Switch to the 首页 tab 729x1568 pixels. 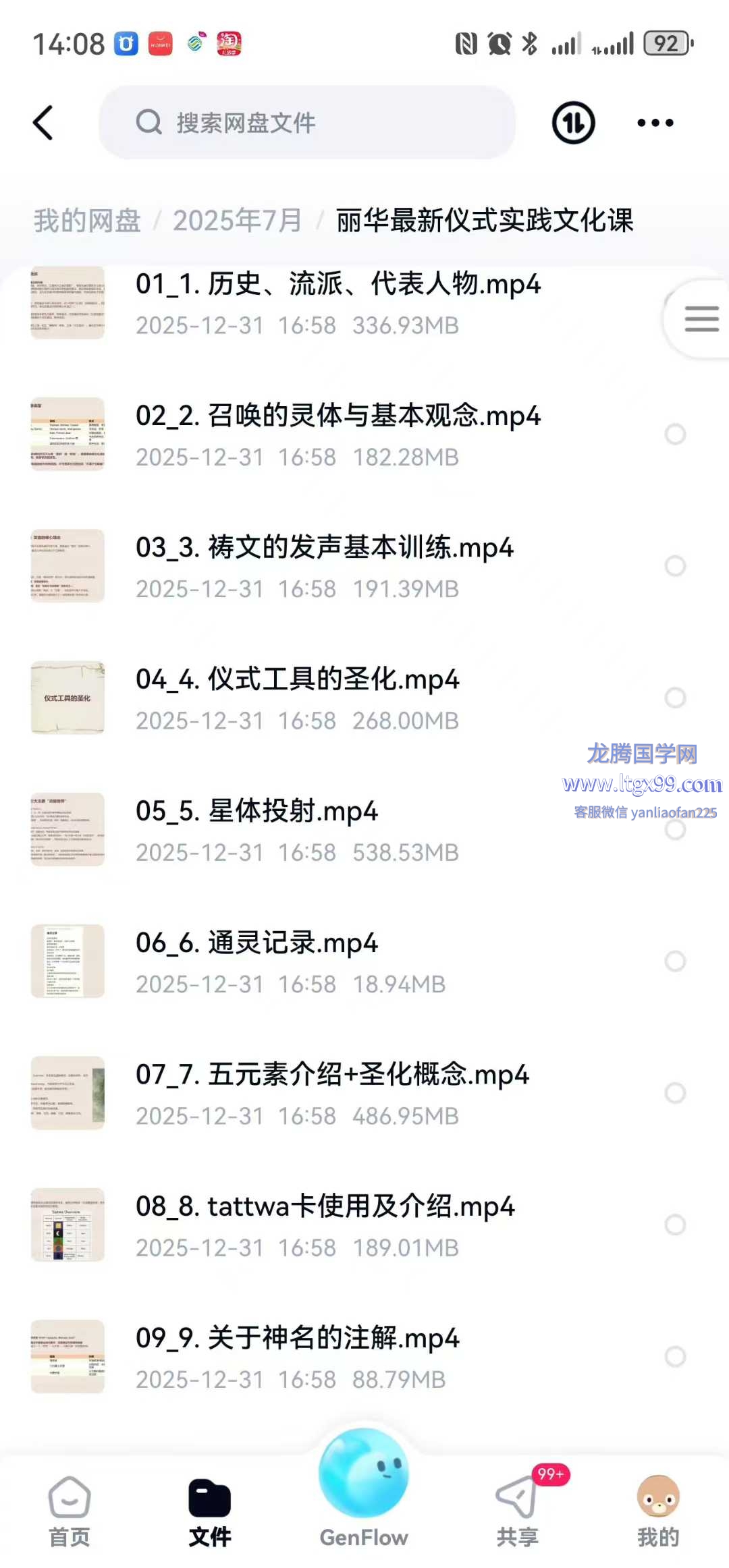click(x=70, y=1511)
